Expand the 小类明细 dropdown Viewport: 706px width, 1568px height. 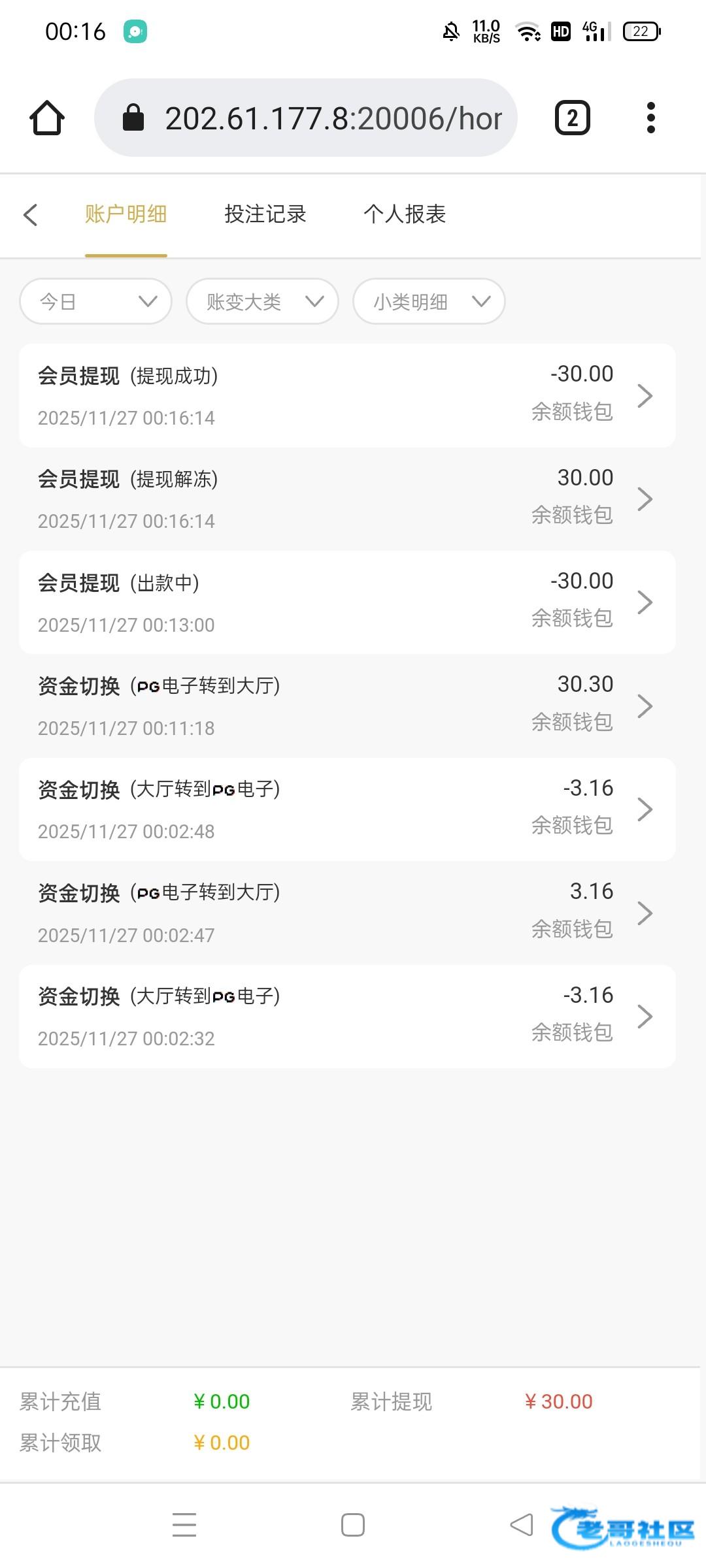tap(429, 301)
